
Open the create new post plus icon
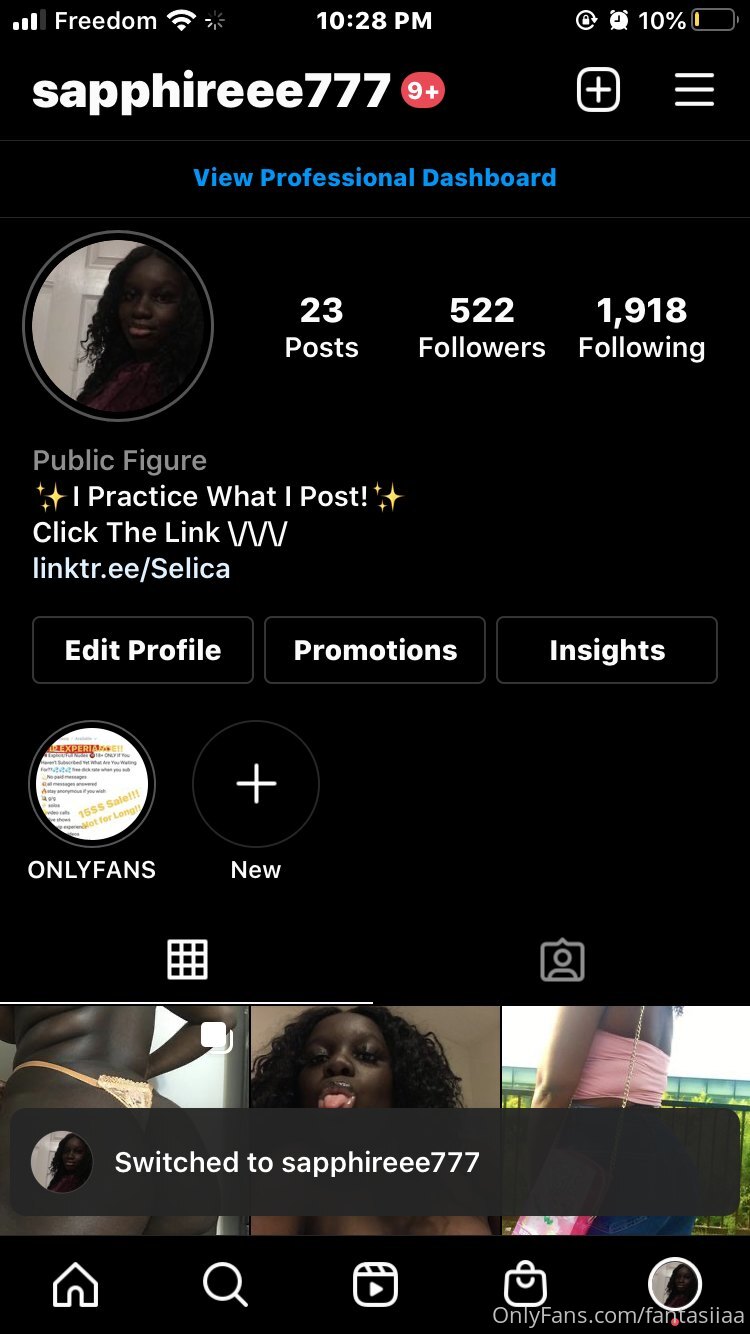[598, 90]
